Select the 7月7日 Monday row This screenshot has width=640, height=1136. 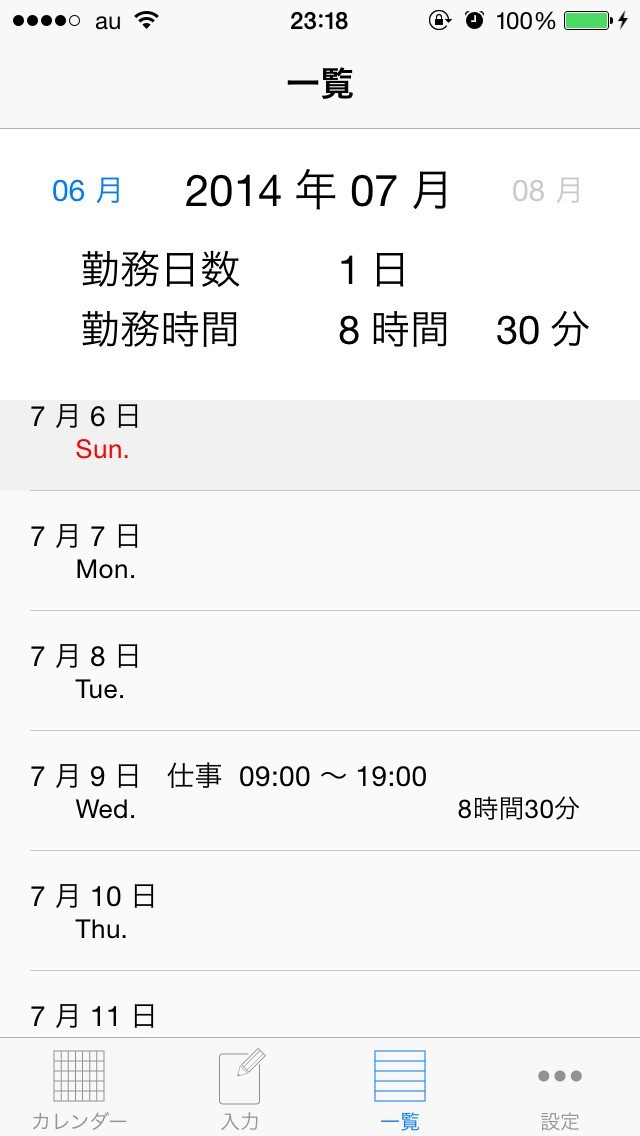click(320, 551)
